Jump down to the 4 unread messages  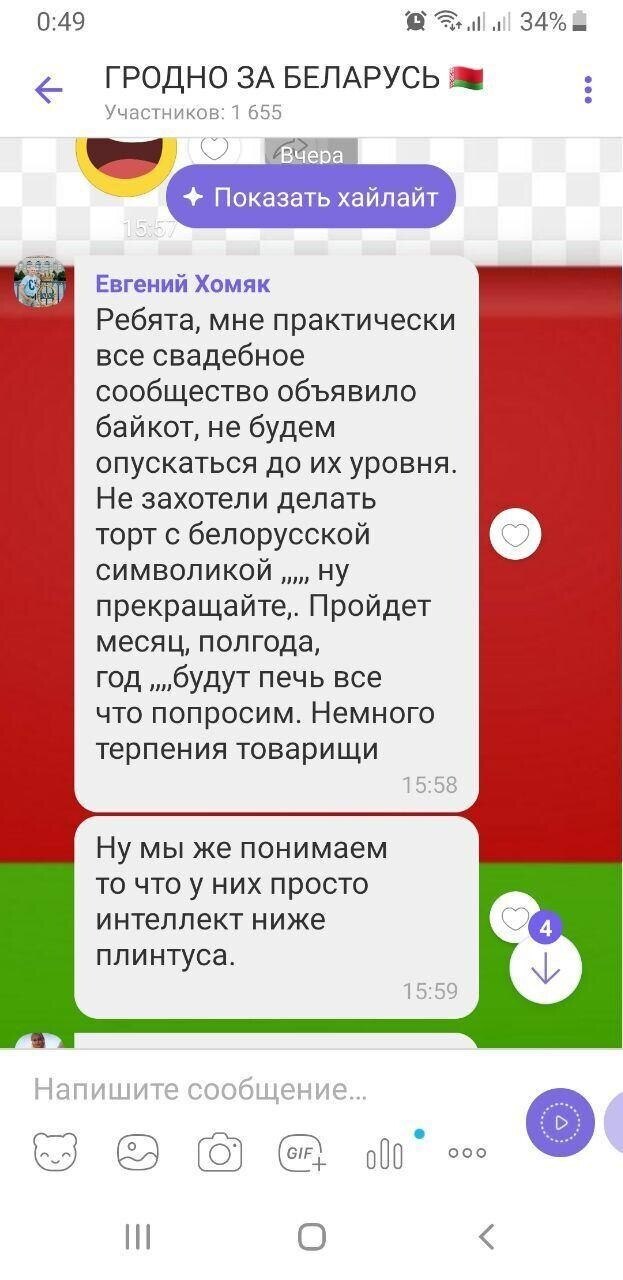(x=545, y=967)
